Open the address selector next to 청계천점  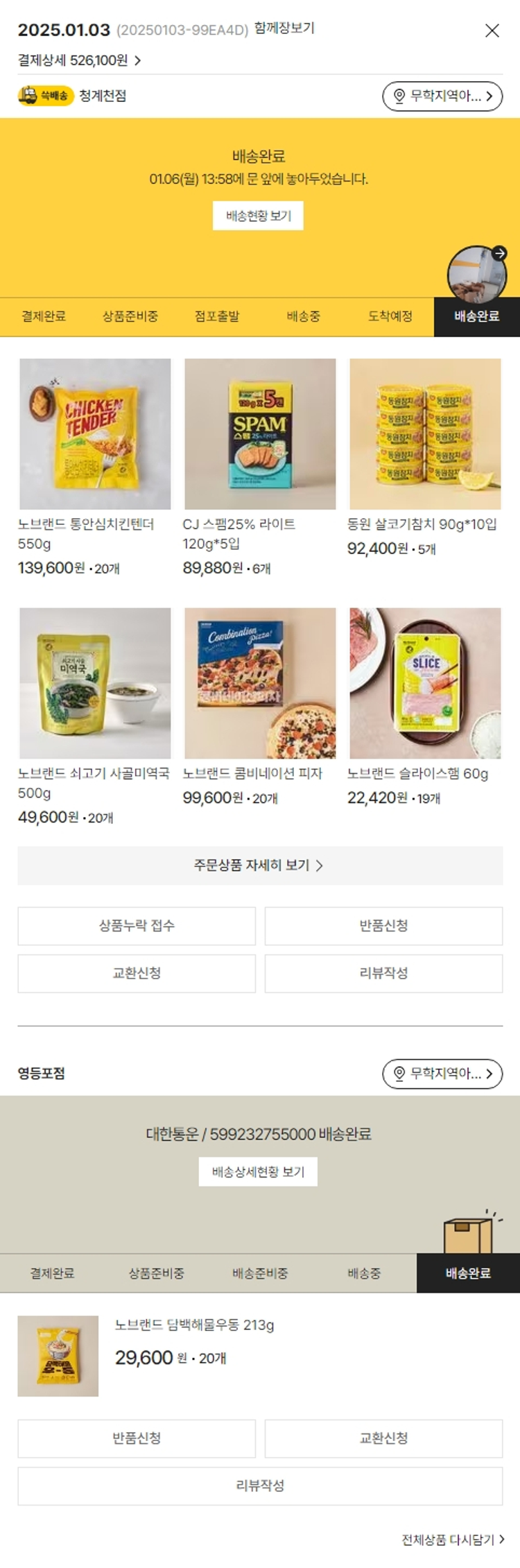click(442, 96)
